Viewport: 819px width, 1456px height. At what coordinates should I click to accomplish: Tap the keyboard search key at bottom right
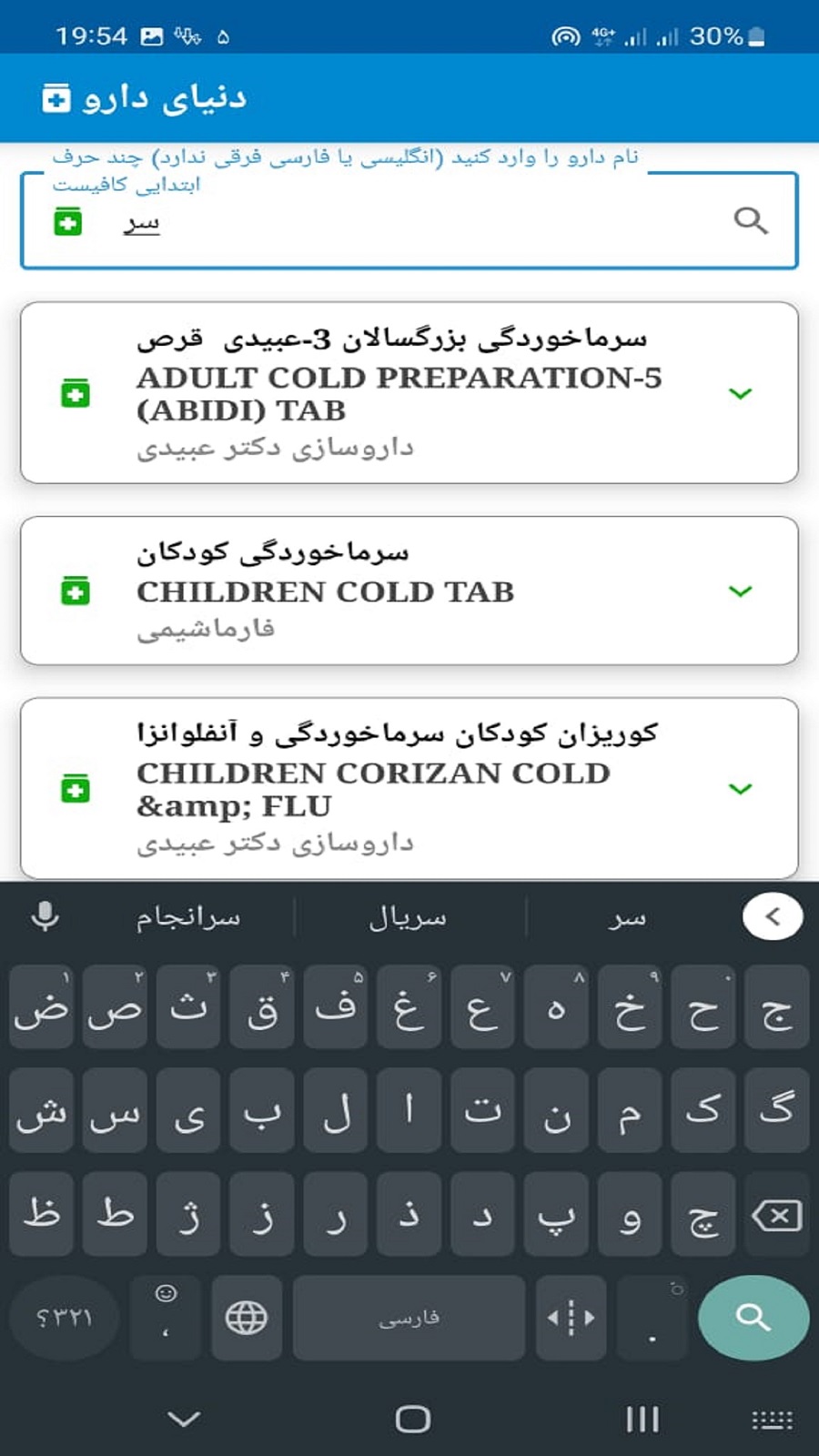click(x=752, y=1318)
